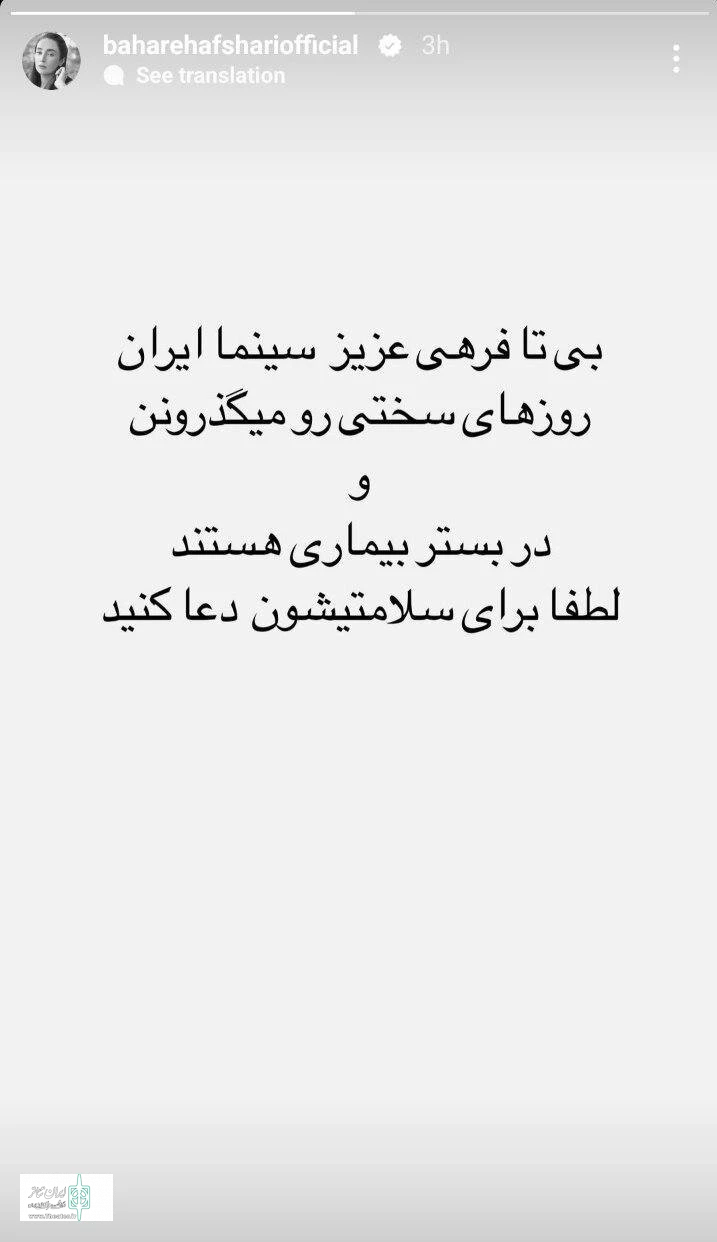717x1242 pixels.
Task: Open the three-dot story options menu
Action: point(677,59)
